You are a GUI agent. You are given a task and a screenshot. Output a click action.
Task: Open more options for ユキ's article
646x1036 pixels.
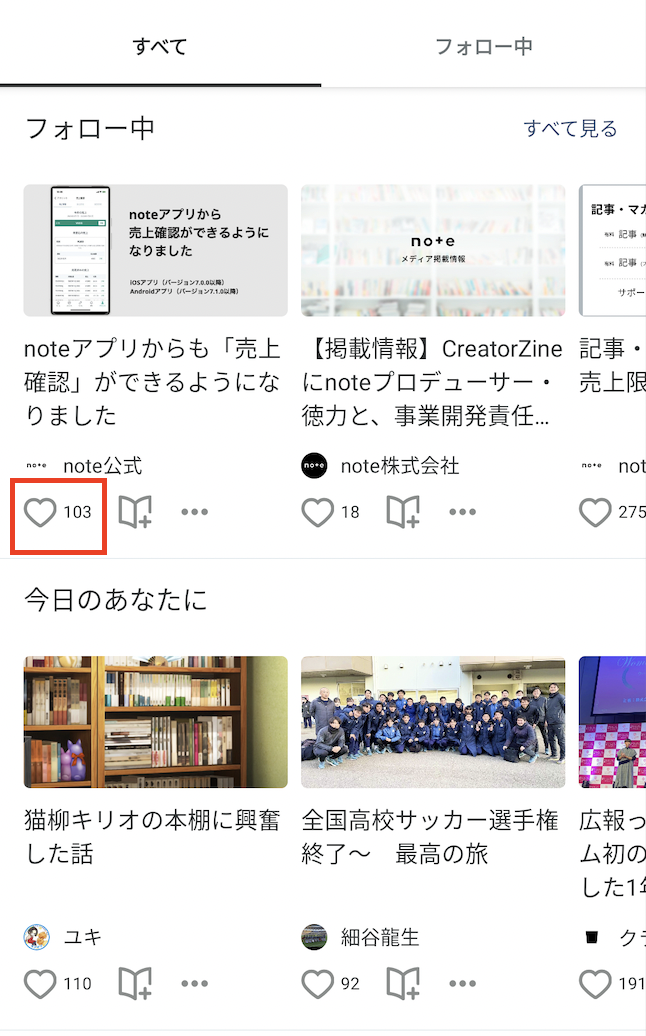click(194, 984)
